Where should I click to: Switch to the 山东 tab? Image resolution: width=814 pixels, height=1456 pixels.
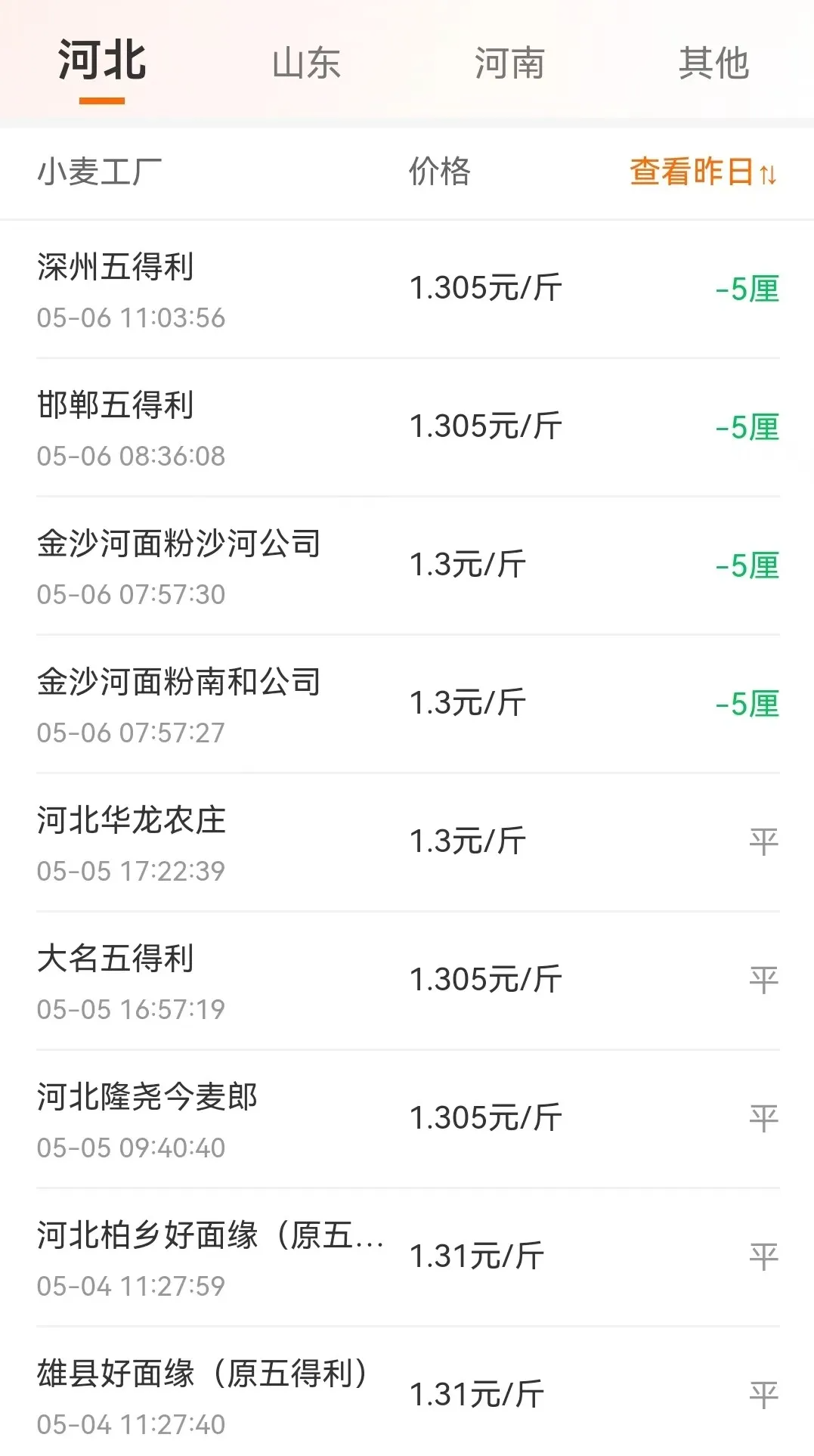(x=306, y=63)
